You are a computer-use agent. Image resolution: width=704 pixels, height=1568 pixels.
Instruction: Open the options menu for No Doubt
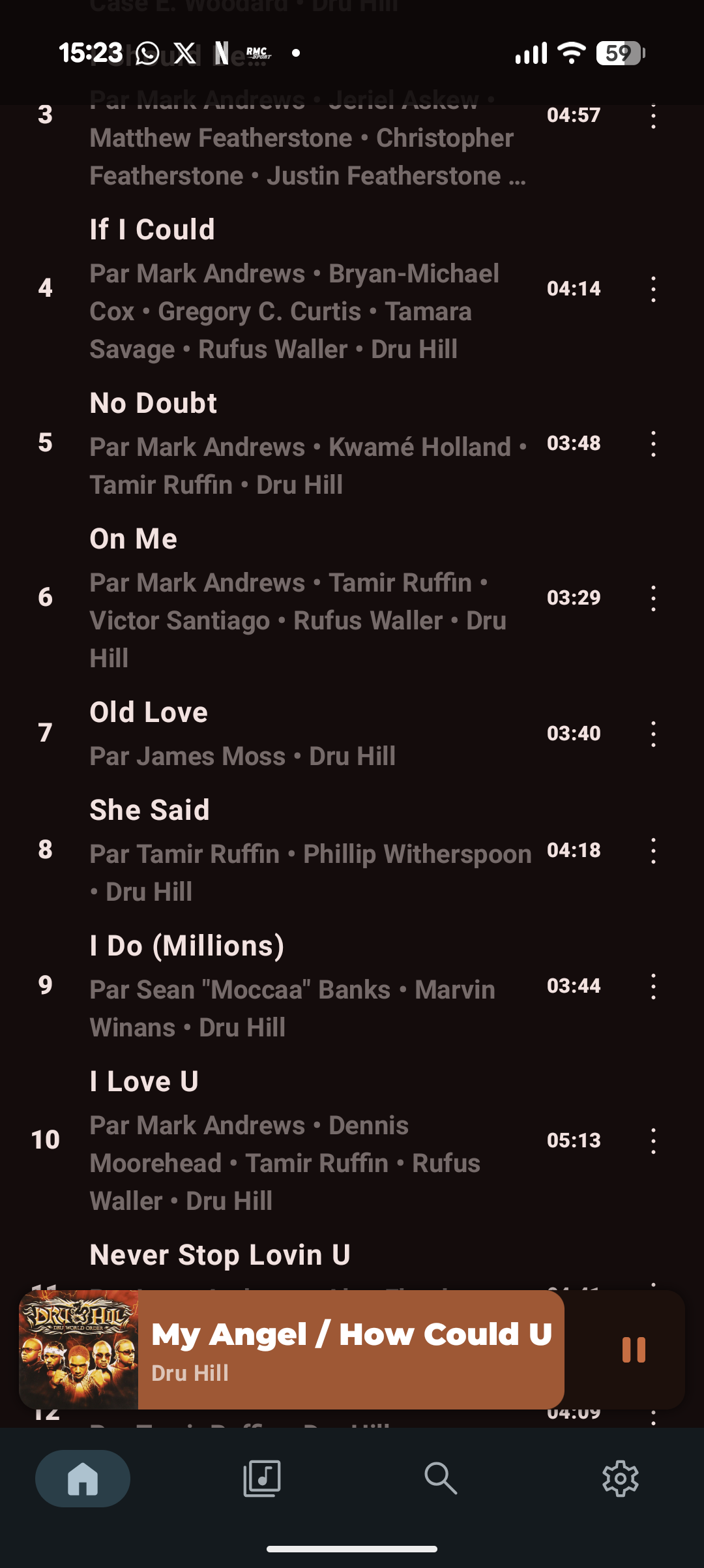[x=653, y=444]
